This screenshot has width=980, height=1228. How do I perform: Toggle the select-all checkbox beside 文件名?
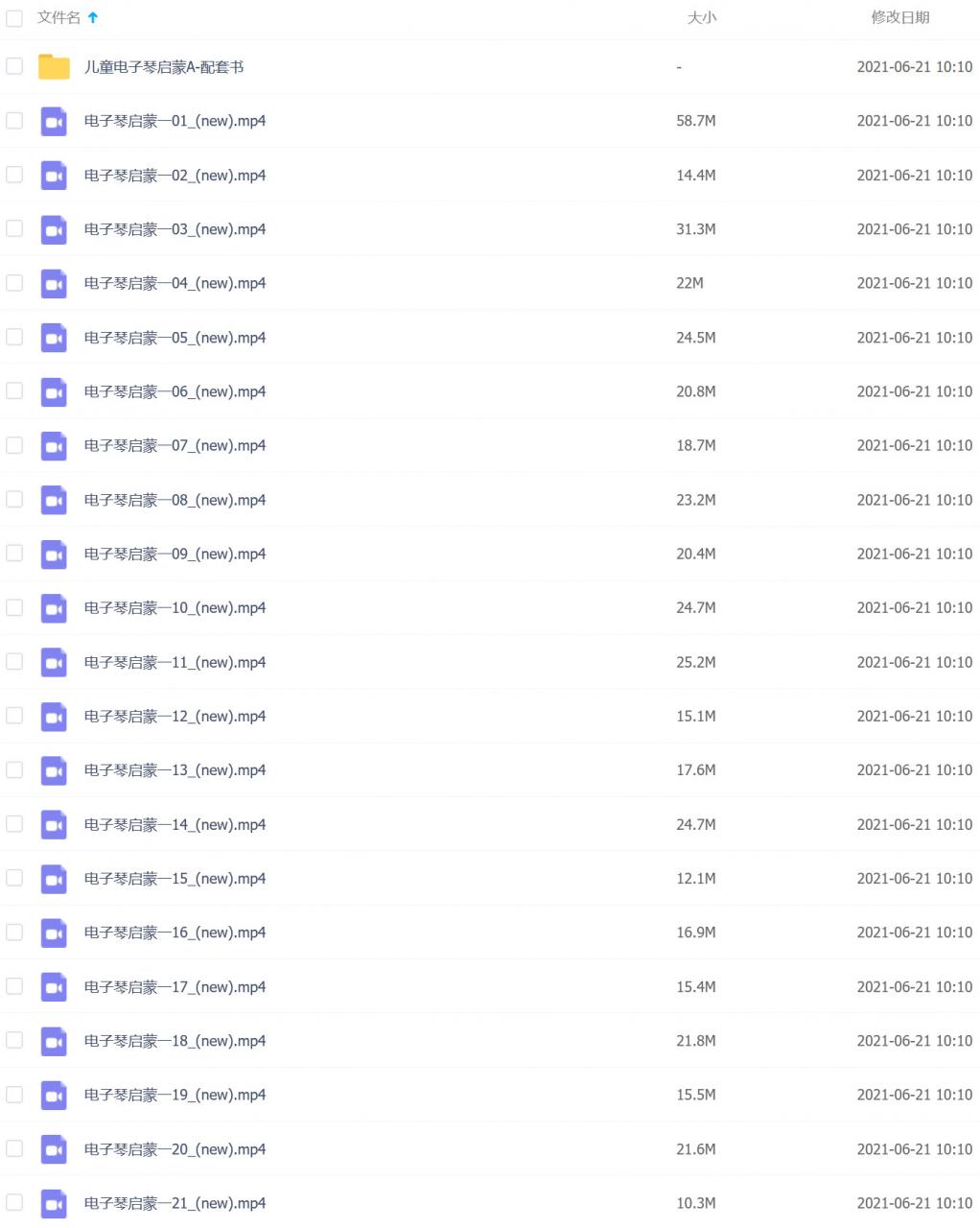click(x=14, y=18)
